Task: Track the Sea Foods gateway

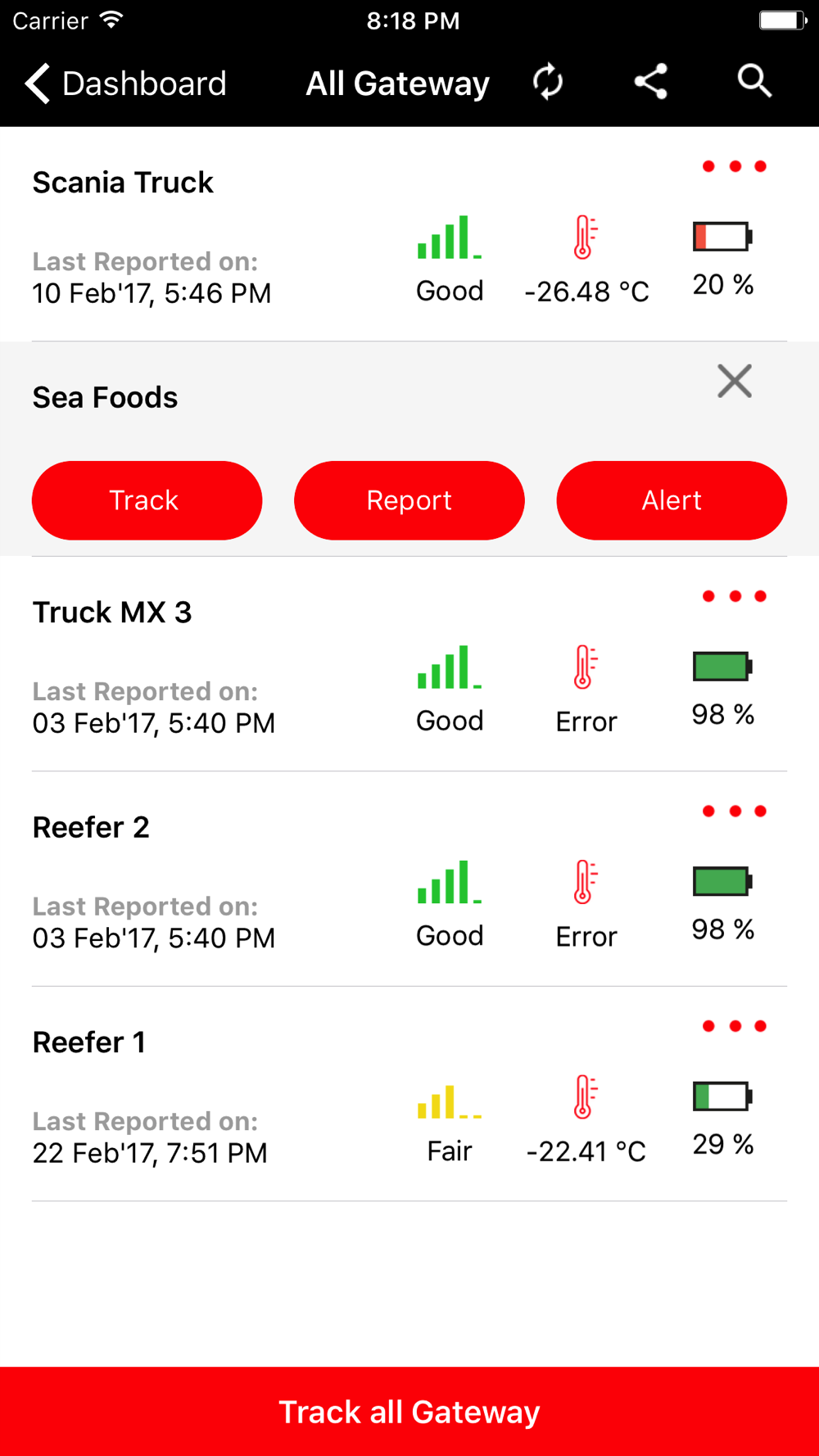Action: click(147, 500)
